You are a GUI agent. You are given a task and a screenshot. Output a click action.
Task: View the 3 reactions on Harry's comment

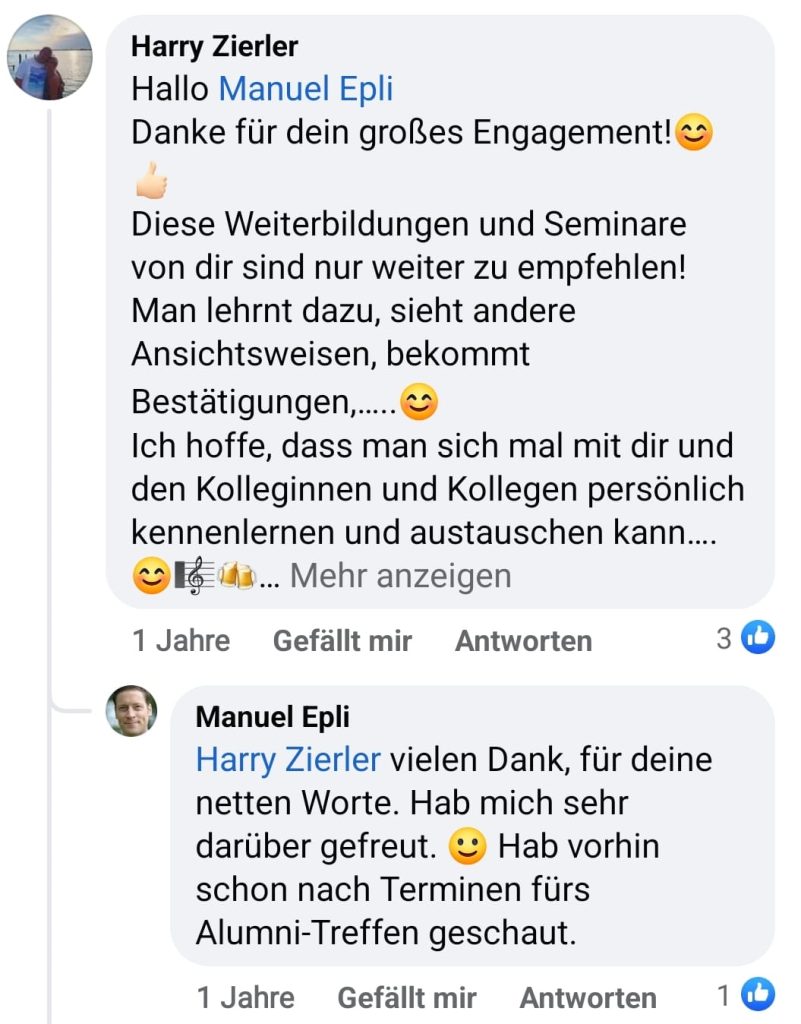tap(746, 639)
